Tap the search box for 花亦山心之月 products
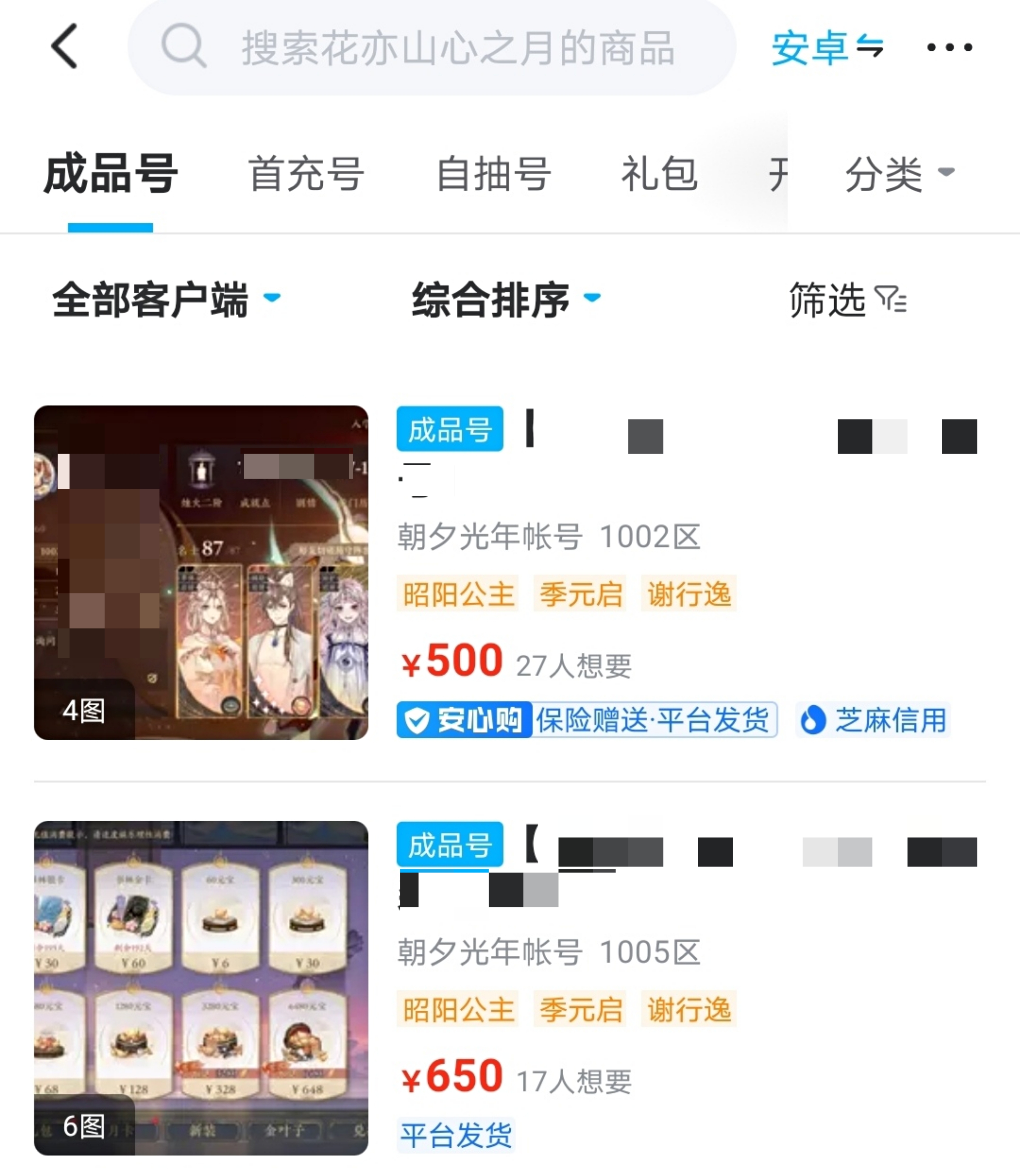The image size is (1020, 1176). point(433,48)
